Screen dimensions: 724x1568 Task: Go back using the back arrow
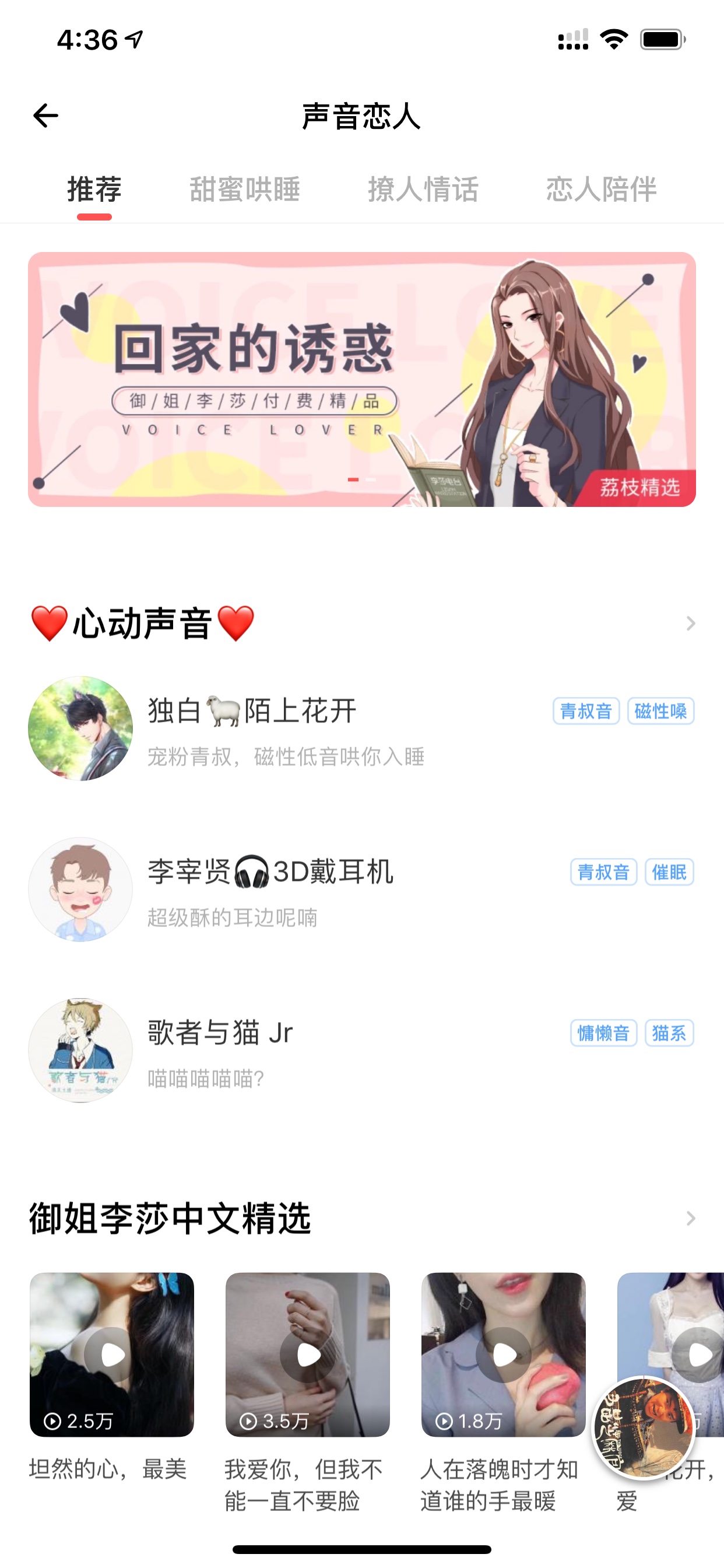pos(45,116)
